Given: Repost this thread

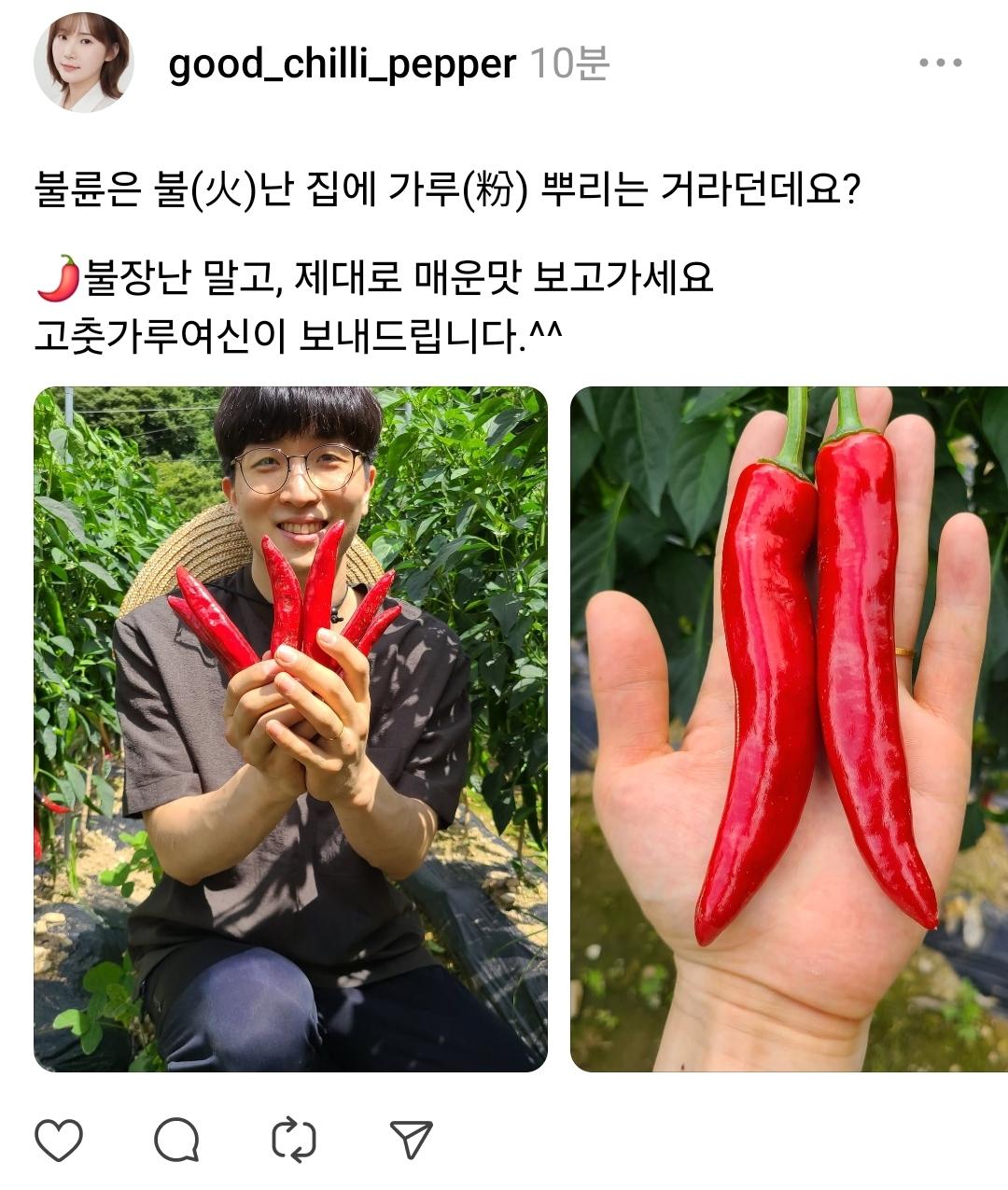Looking at the screenshot, I should (294, 1140).
